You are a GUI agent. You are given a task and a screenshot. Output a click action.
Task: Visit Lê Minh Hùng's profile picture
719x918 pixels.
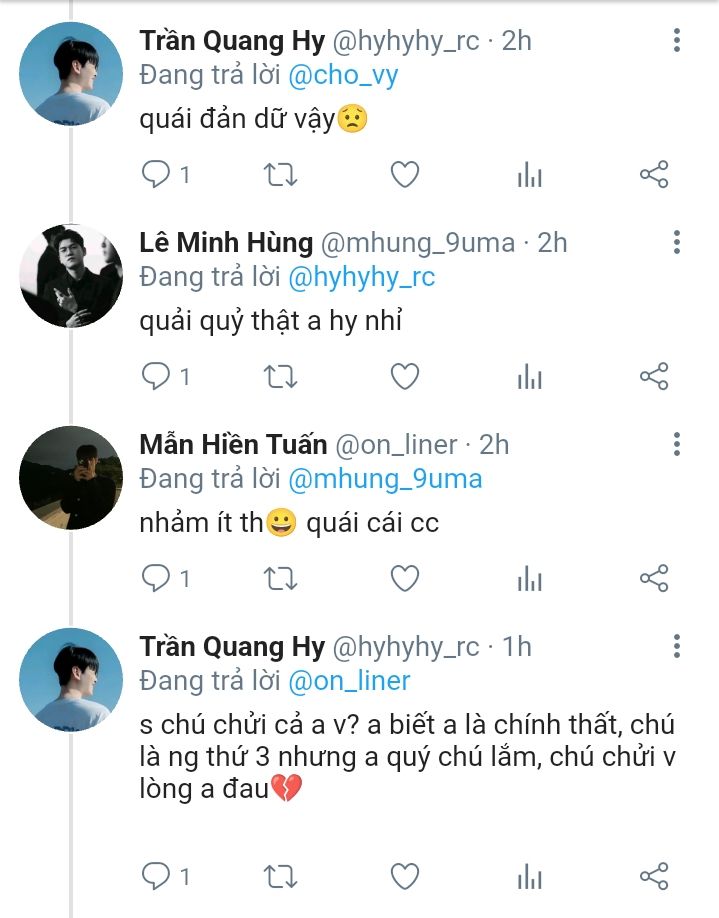click(71, 275)
